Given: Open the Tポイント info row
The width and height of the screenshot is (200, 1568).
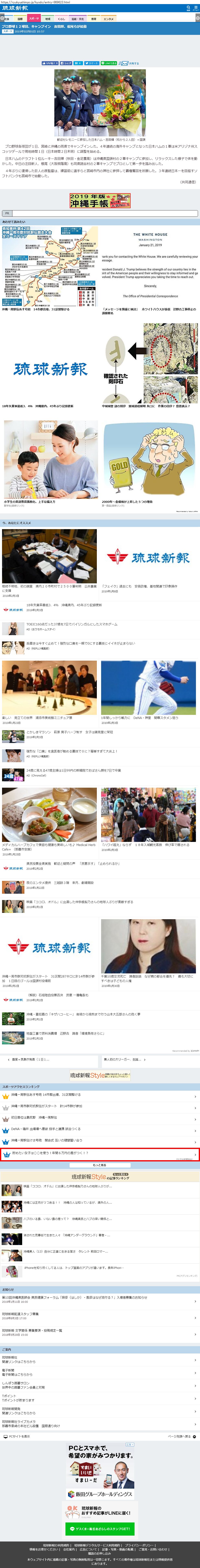Looking at the screenshot, I should 97,1398.
